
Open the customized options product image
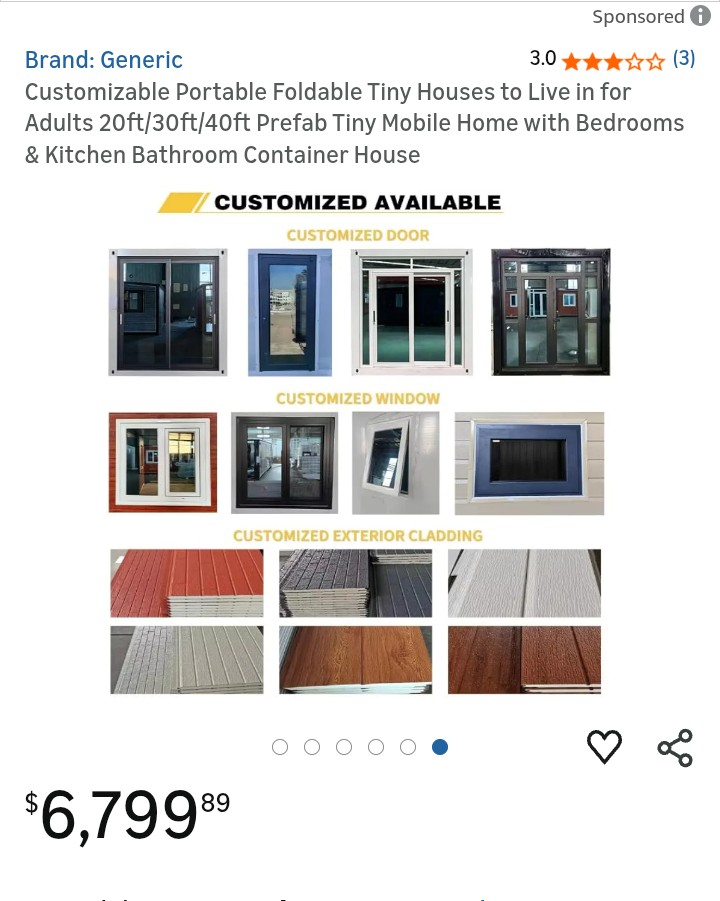(x=358, y=443)
